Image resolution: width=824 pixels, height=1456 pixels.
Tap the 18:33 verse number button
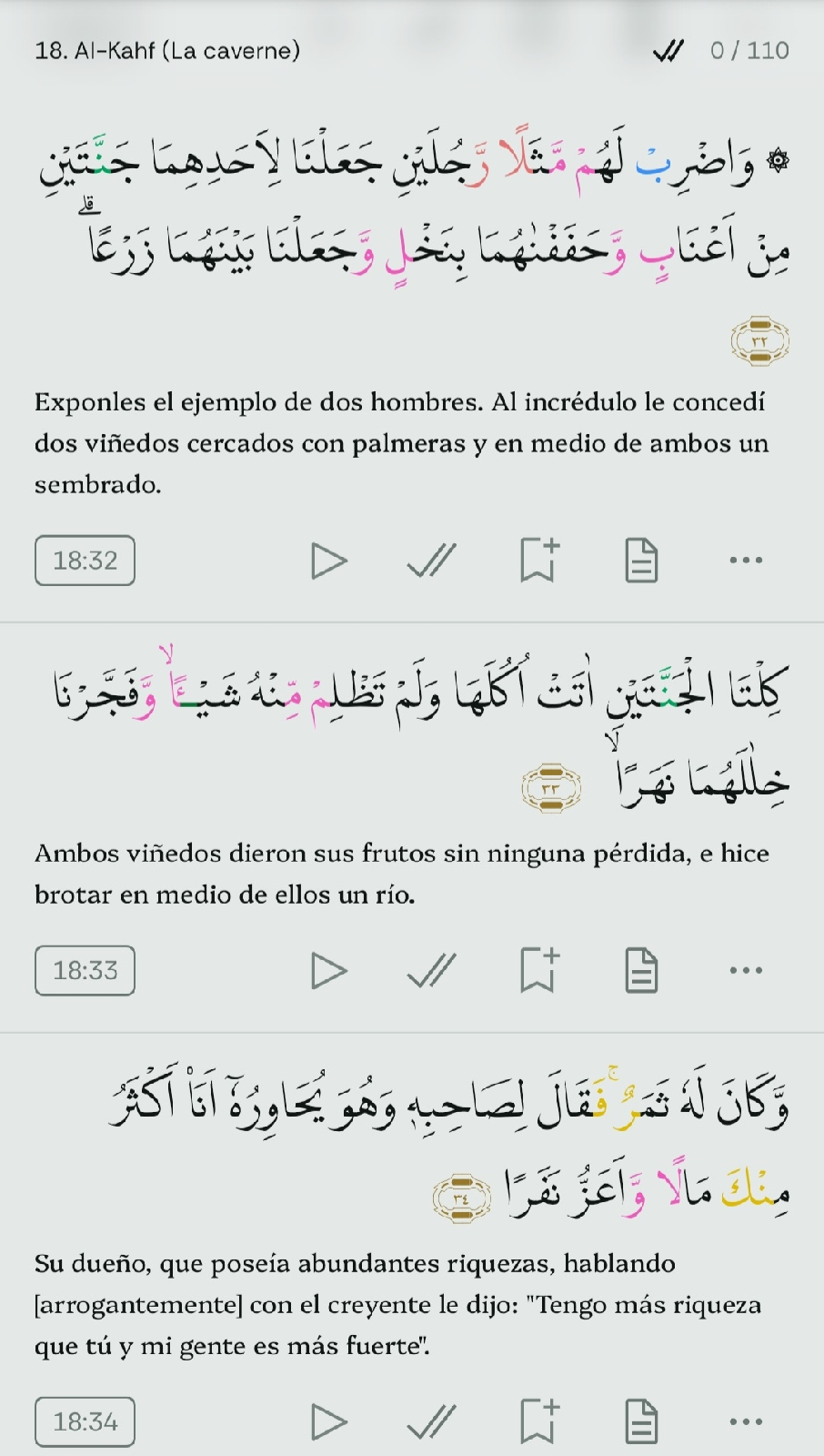coord(85,971)
